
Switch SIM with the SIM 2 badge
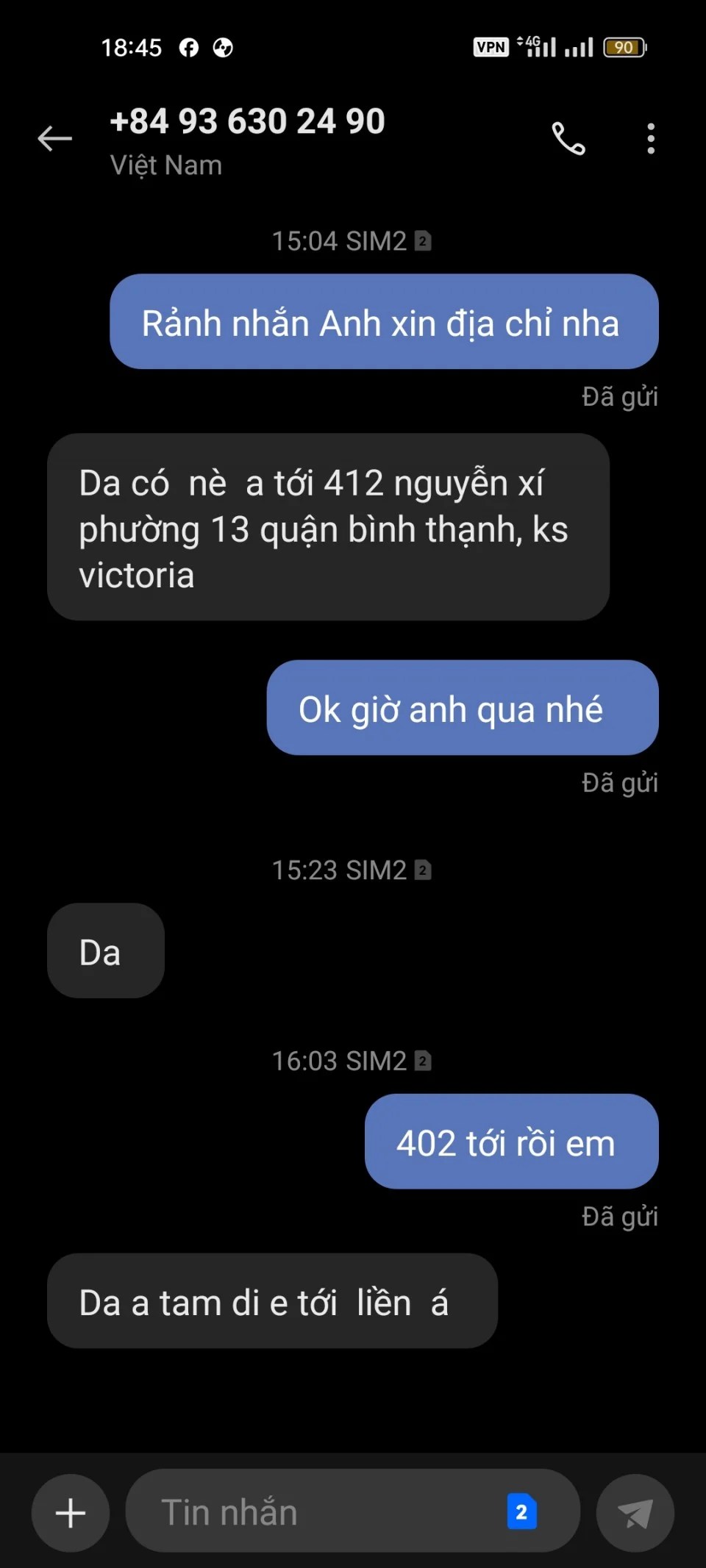pyautogui.click(x=521, y=1512)
